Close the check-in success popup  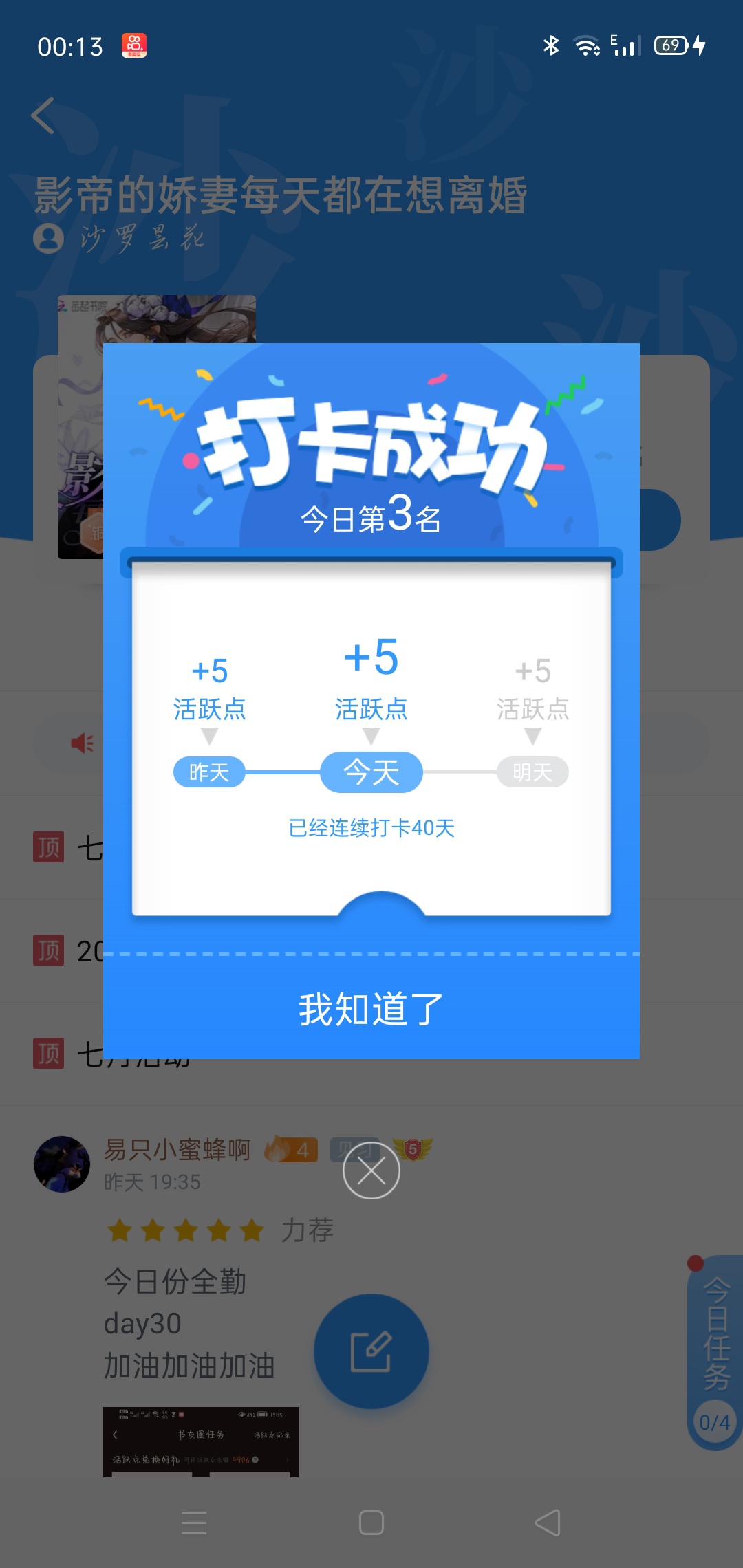click(x=371, y=1170)
